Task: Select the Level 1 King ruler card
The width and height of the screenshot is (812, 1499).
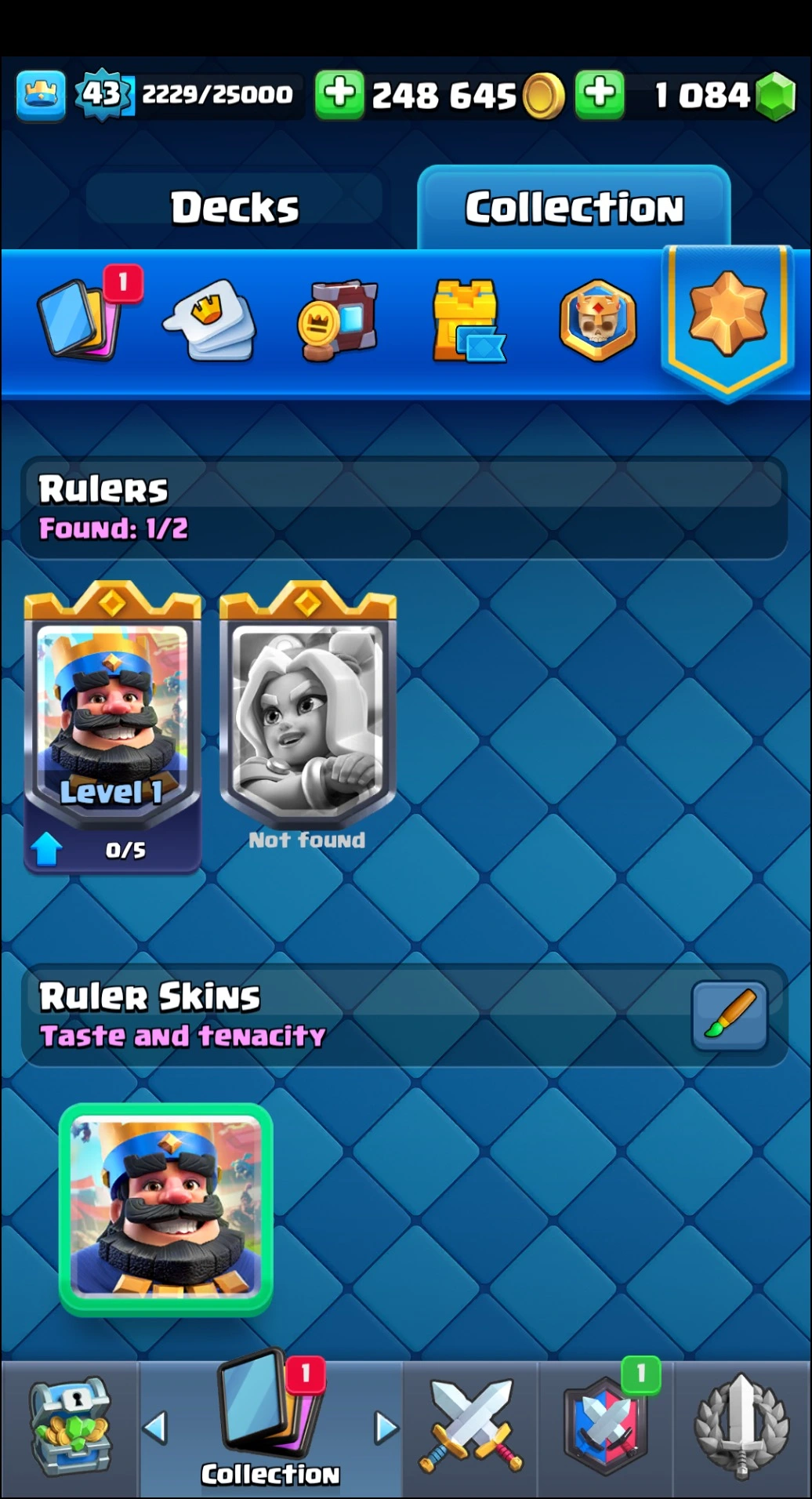Action: (x=113, y=721)
